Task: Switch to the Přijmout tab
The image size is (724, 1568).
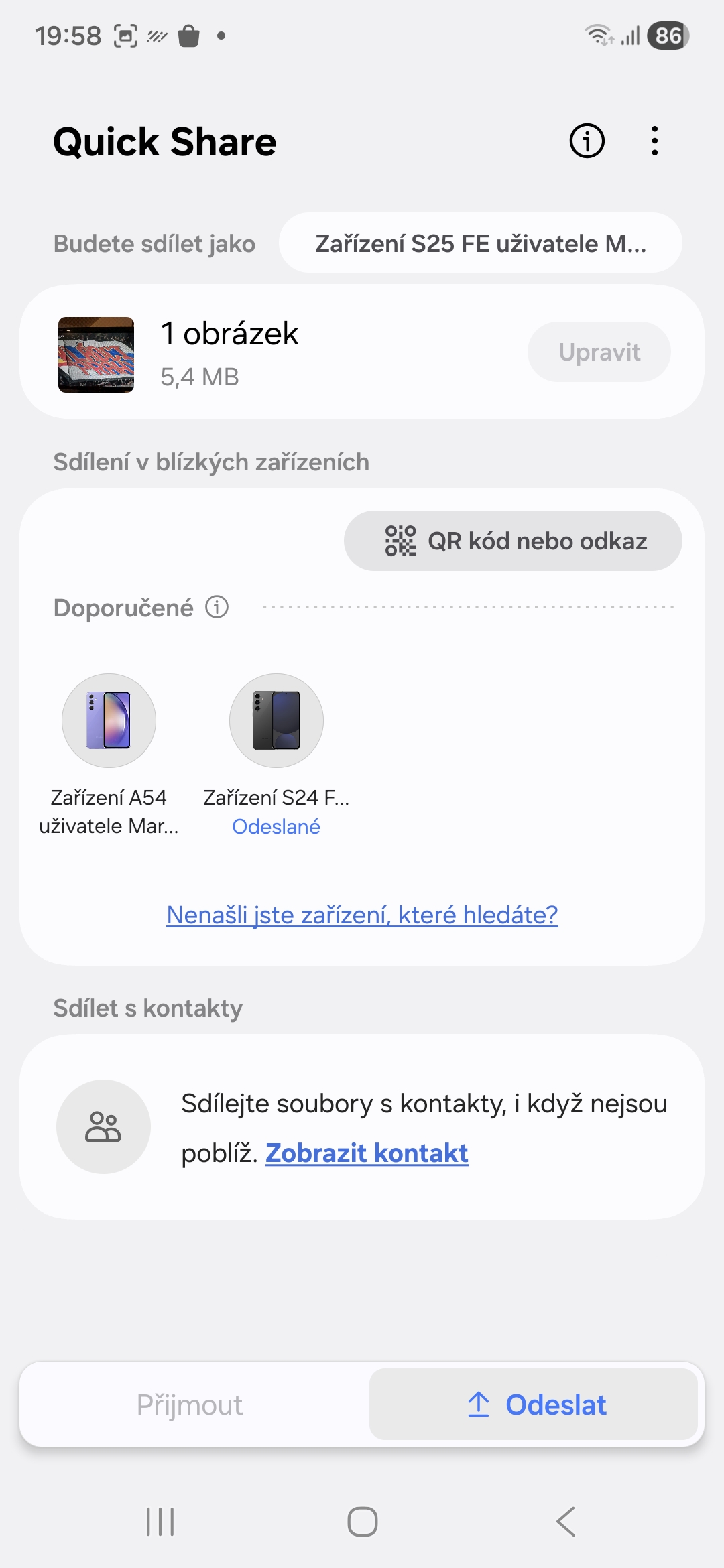Action: pyautogui.click(x=190, y=1404)
